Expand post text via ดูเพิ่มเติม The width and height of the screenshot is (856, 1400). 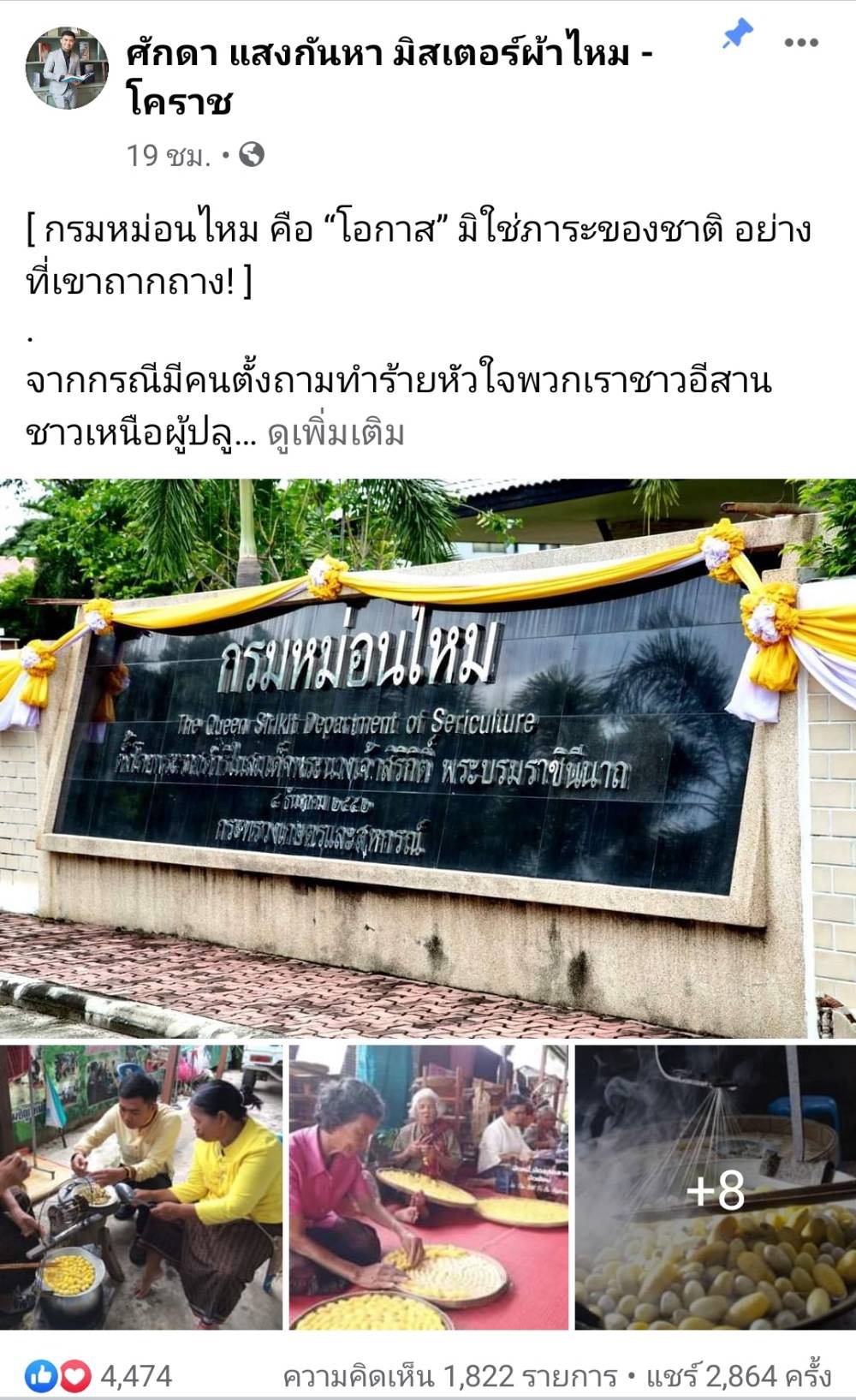(336, 434)
